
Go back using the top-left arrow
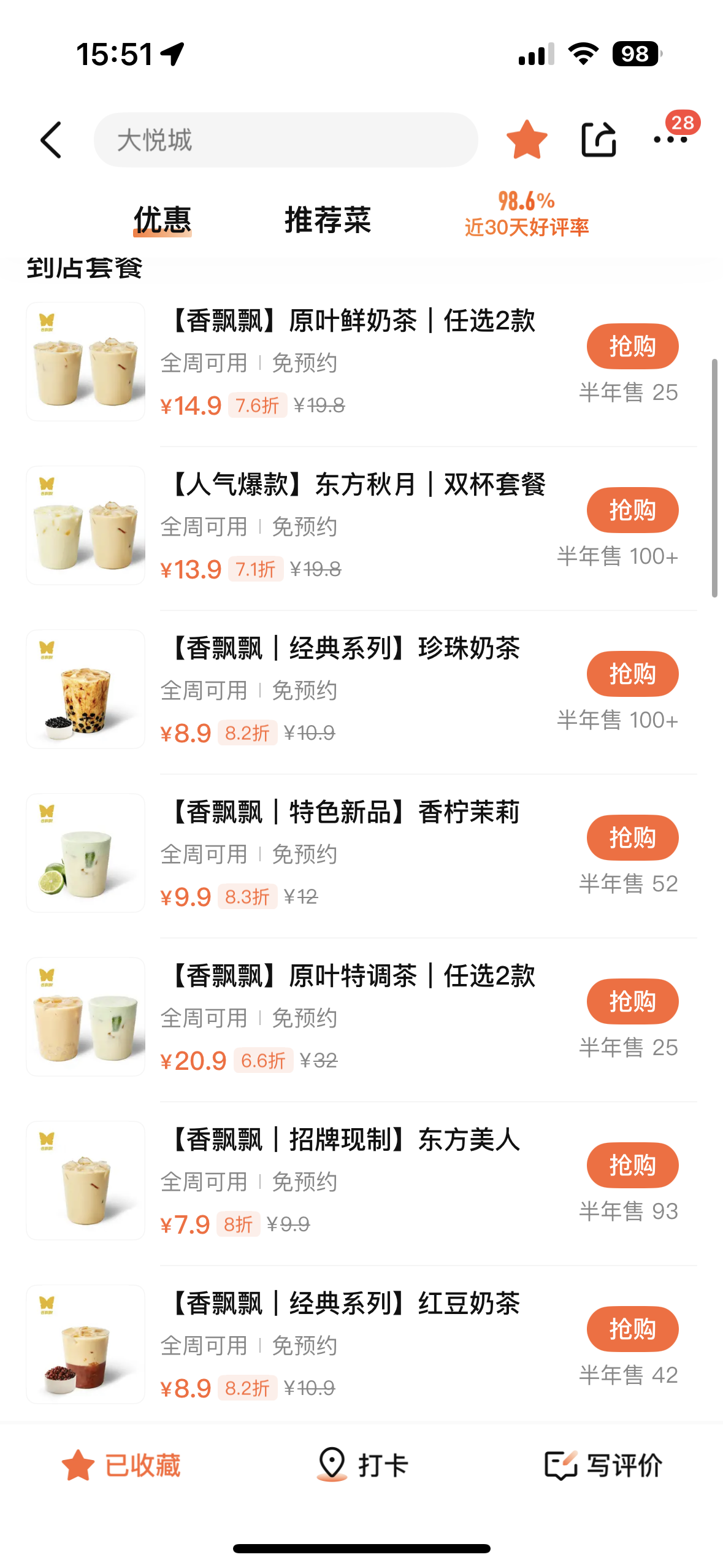pos(52,140)
